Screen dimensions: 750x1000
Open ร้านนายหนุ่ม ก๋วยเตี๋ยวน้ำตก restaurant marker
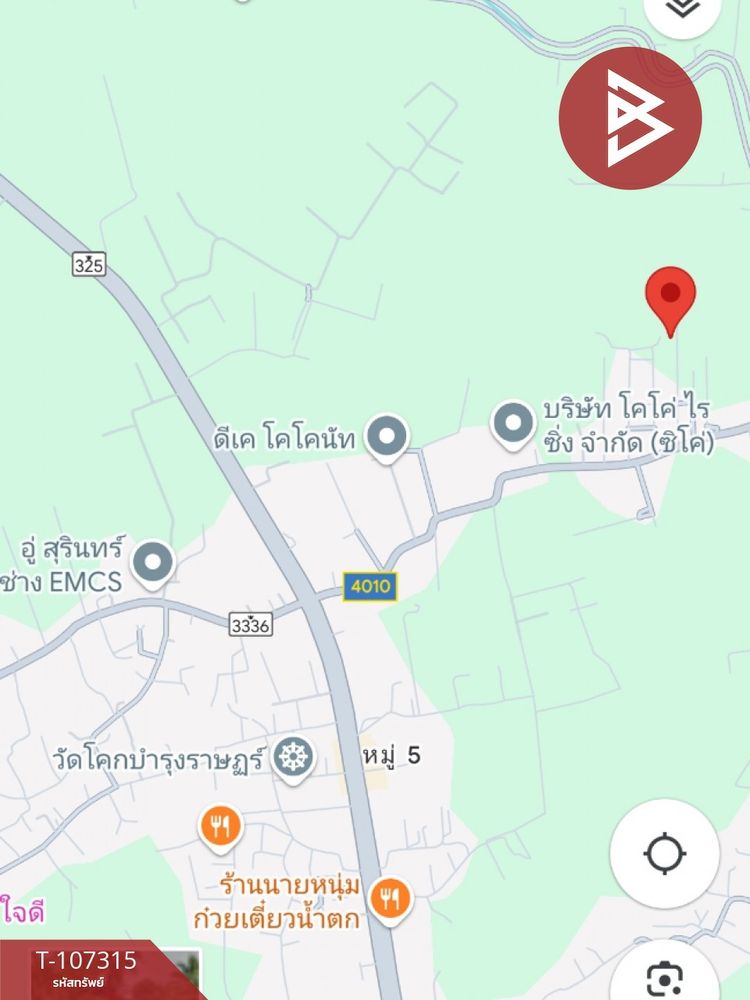pyautogui.click(x=390, y=898)
